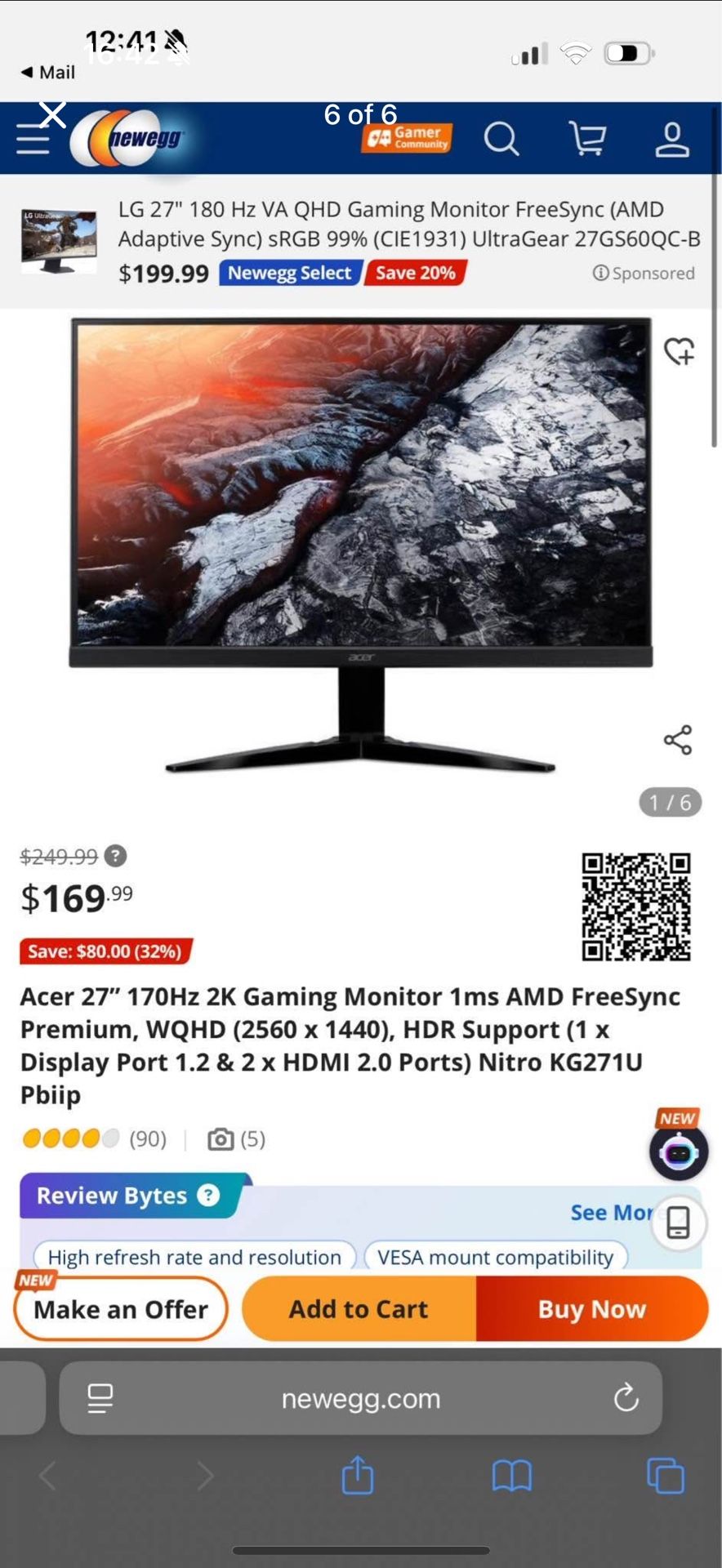Screen dimensions: 722x1568
Task: Open the Gamer Community page
Action: tap(406, 136)
